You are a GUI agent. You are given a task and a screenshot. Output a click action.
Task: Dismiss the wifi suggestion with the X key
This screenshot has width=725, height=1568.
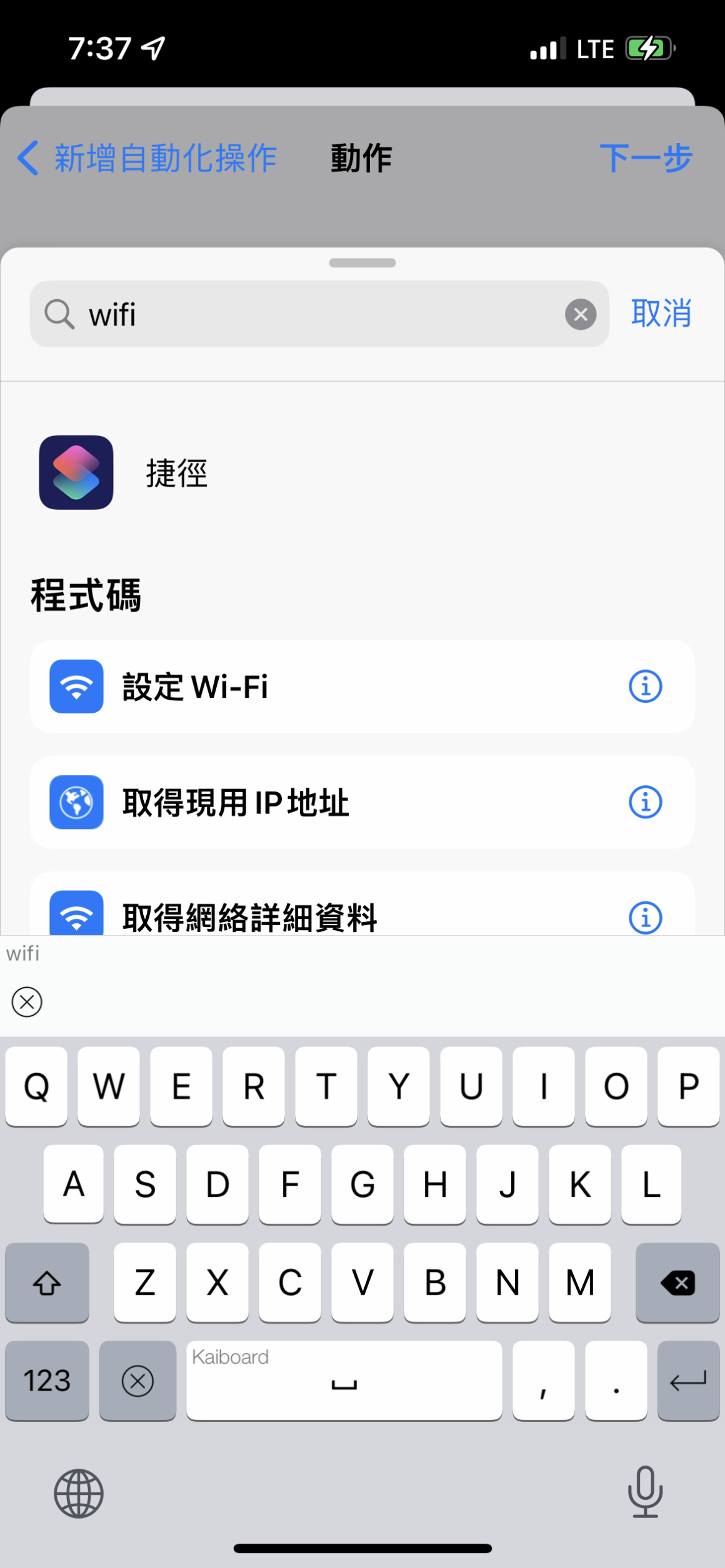(x=26, y=1002)
